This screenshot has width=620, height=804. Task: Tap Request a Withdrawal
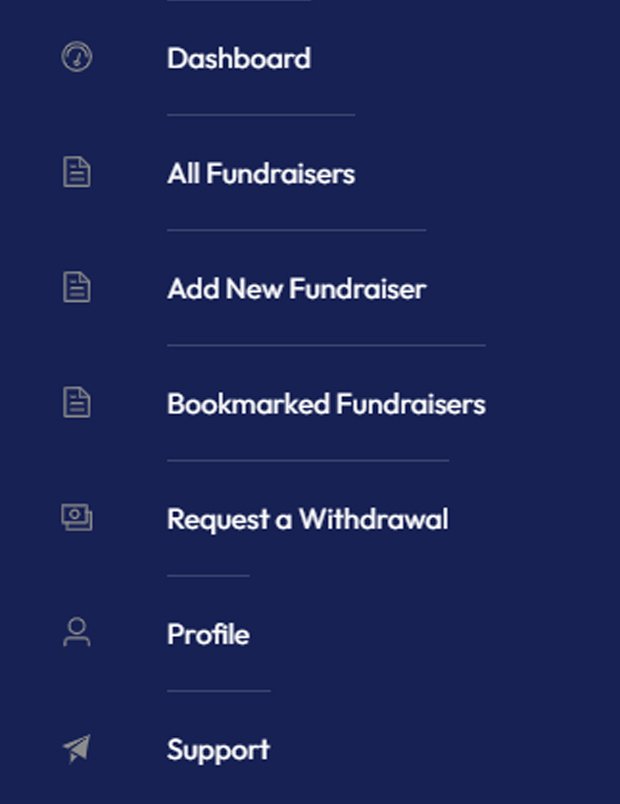[307, 520]
